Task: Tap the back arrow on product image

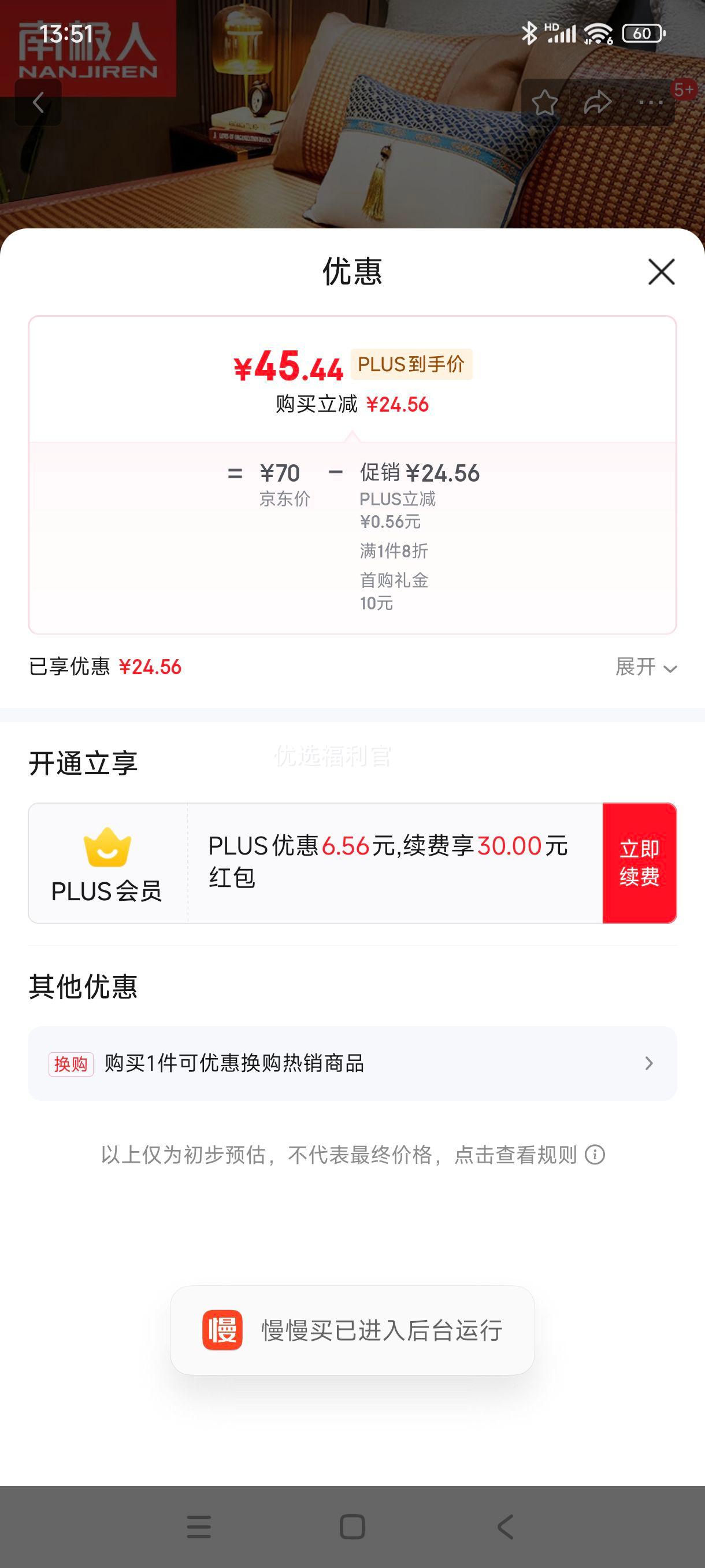Action: click(x=39, y=102)
